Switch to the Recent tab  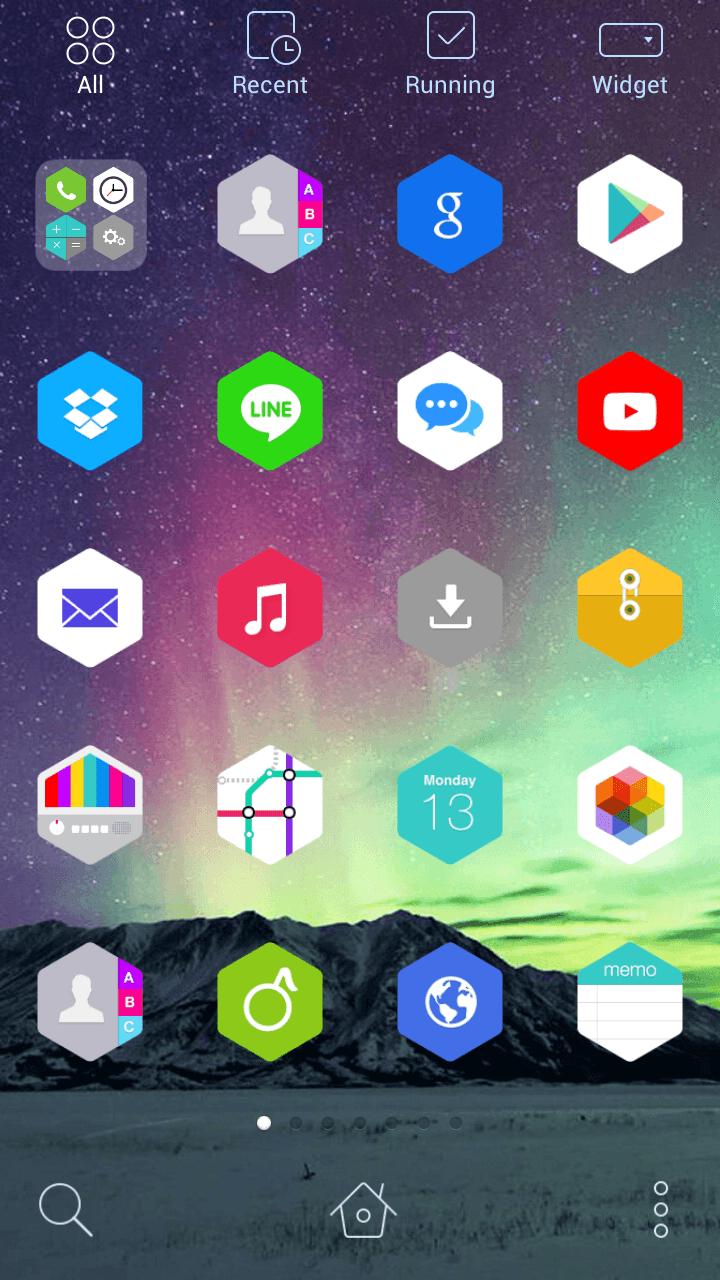coord(270,55)
